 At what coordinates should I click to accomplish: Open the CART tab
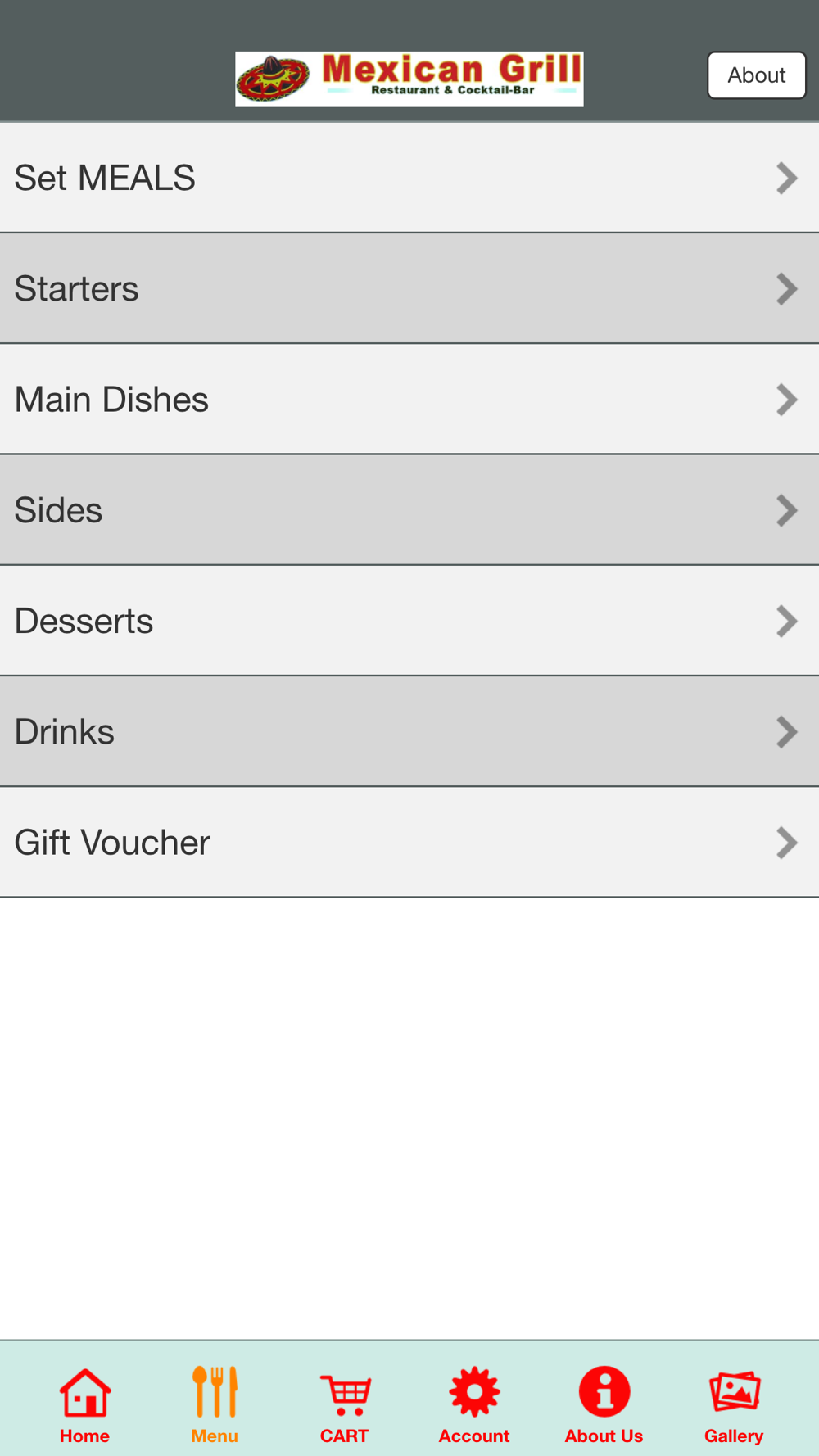coord(344,1404)
